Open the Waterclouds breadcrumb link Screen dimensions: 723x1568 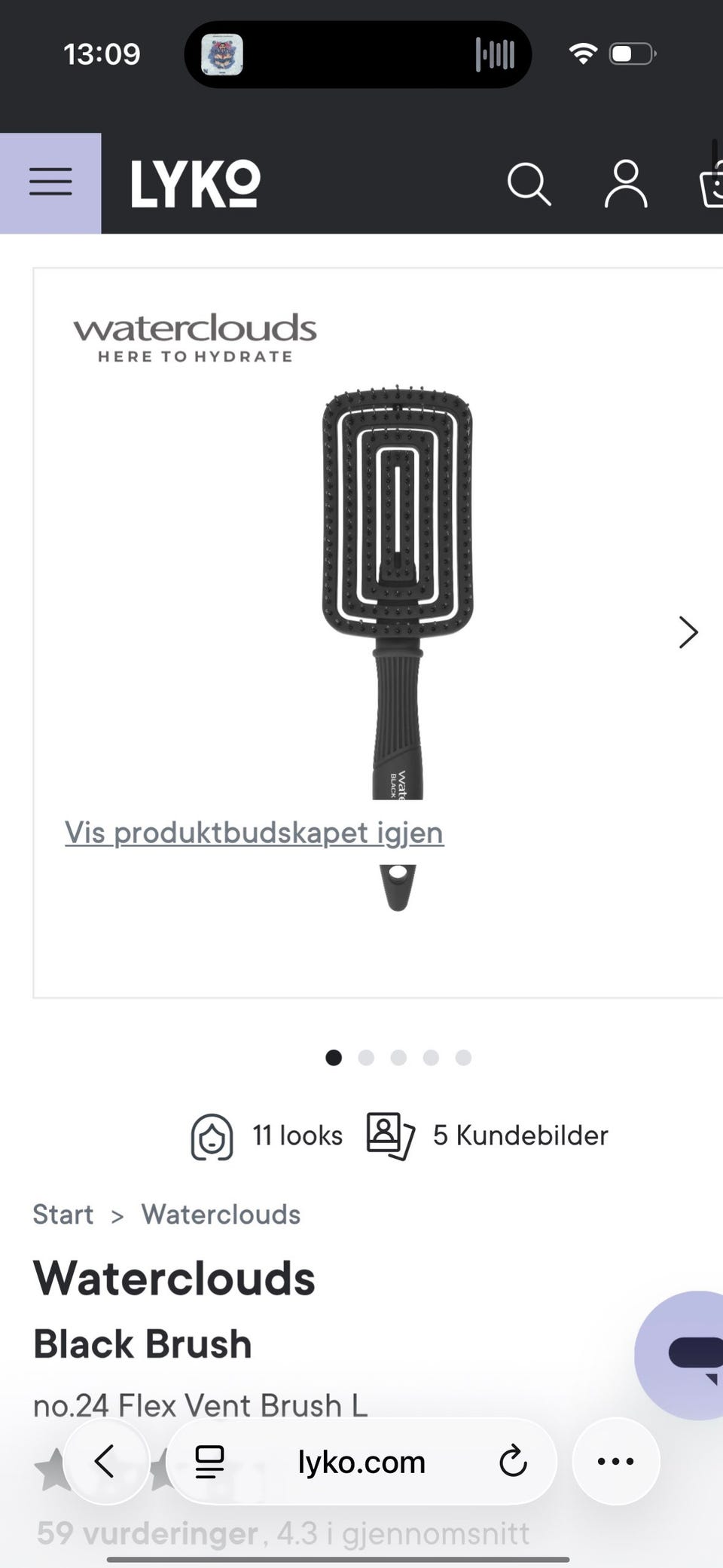click(221, 1215)
